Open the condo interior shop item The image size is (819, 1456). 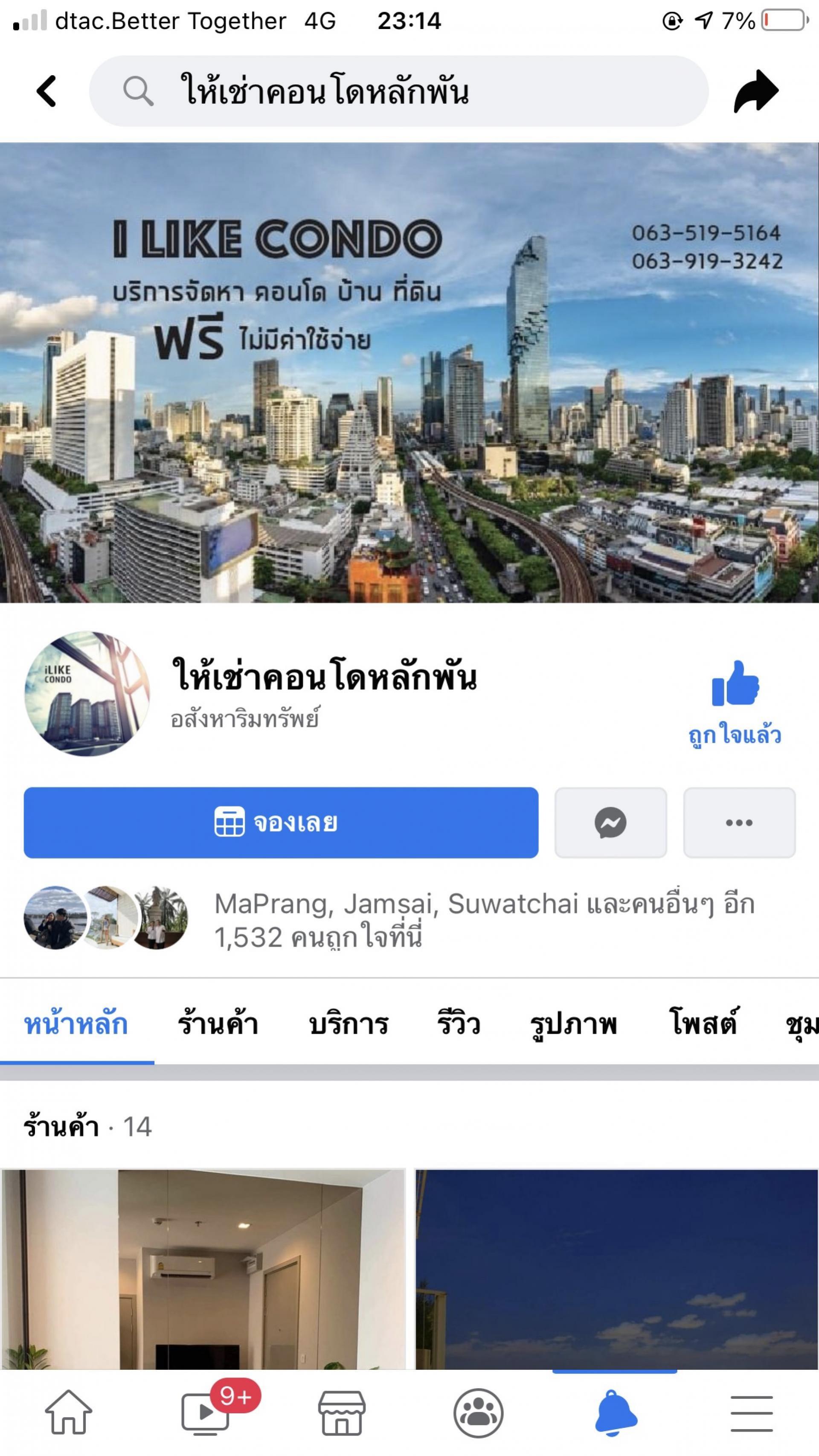(203, 1269)
